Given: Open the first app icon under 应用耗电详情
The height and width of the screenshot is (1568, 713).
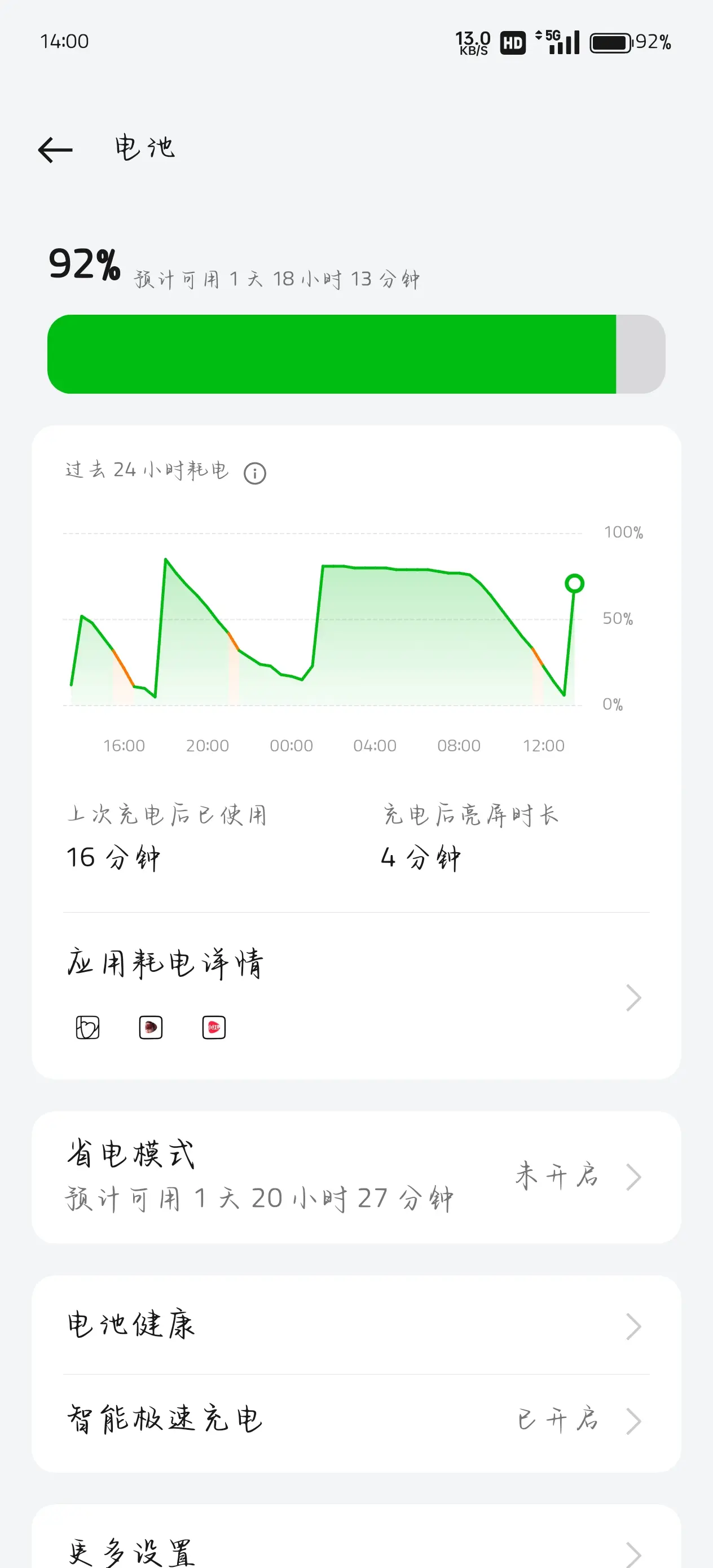Looking at the screenshot, I should coord(86,1027).
